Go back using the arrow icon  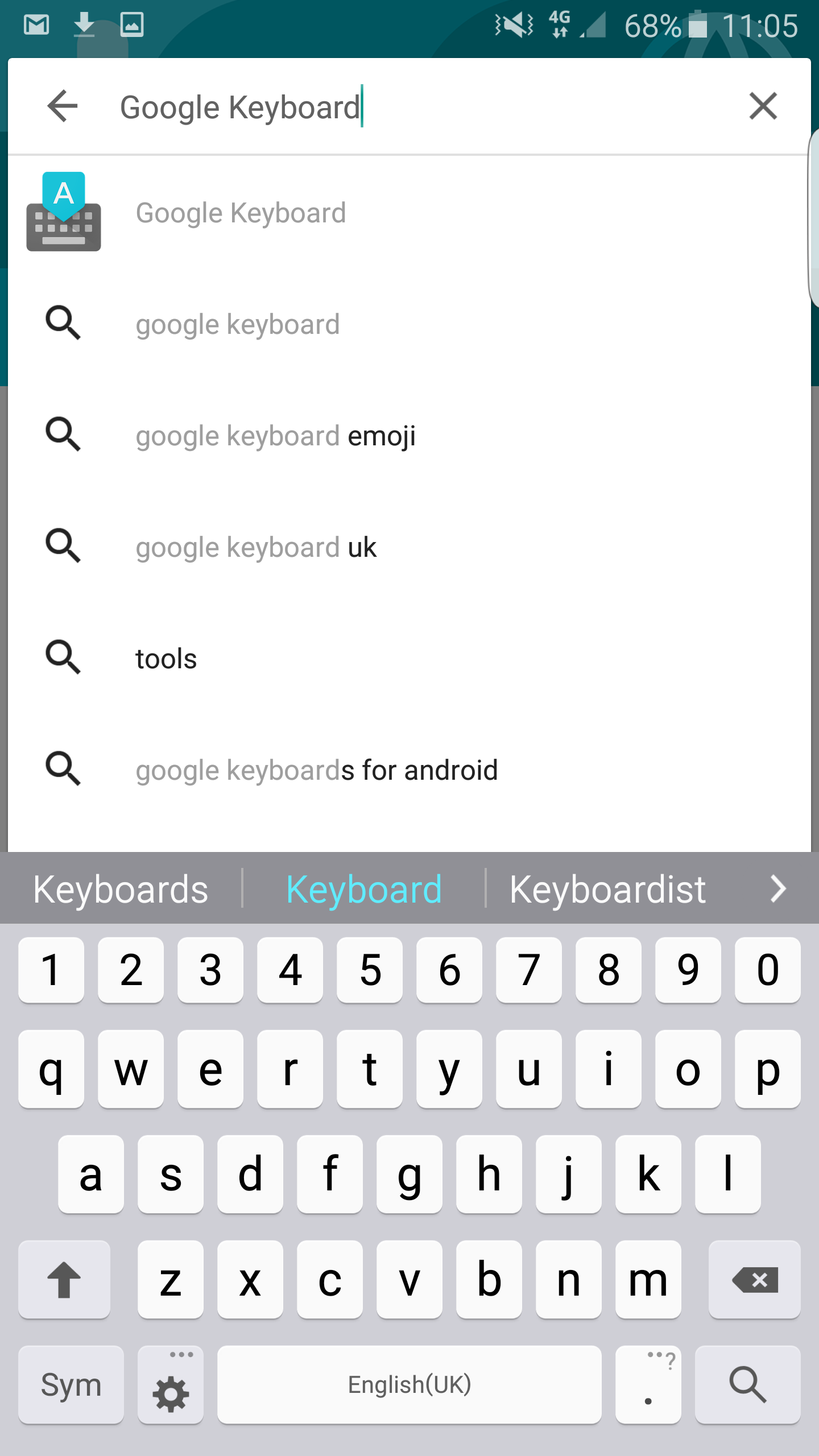(63, 106)
